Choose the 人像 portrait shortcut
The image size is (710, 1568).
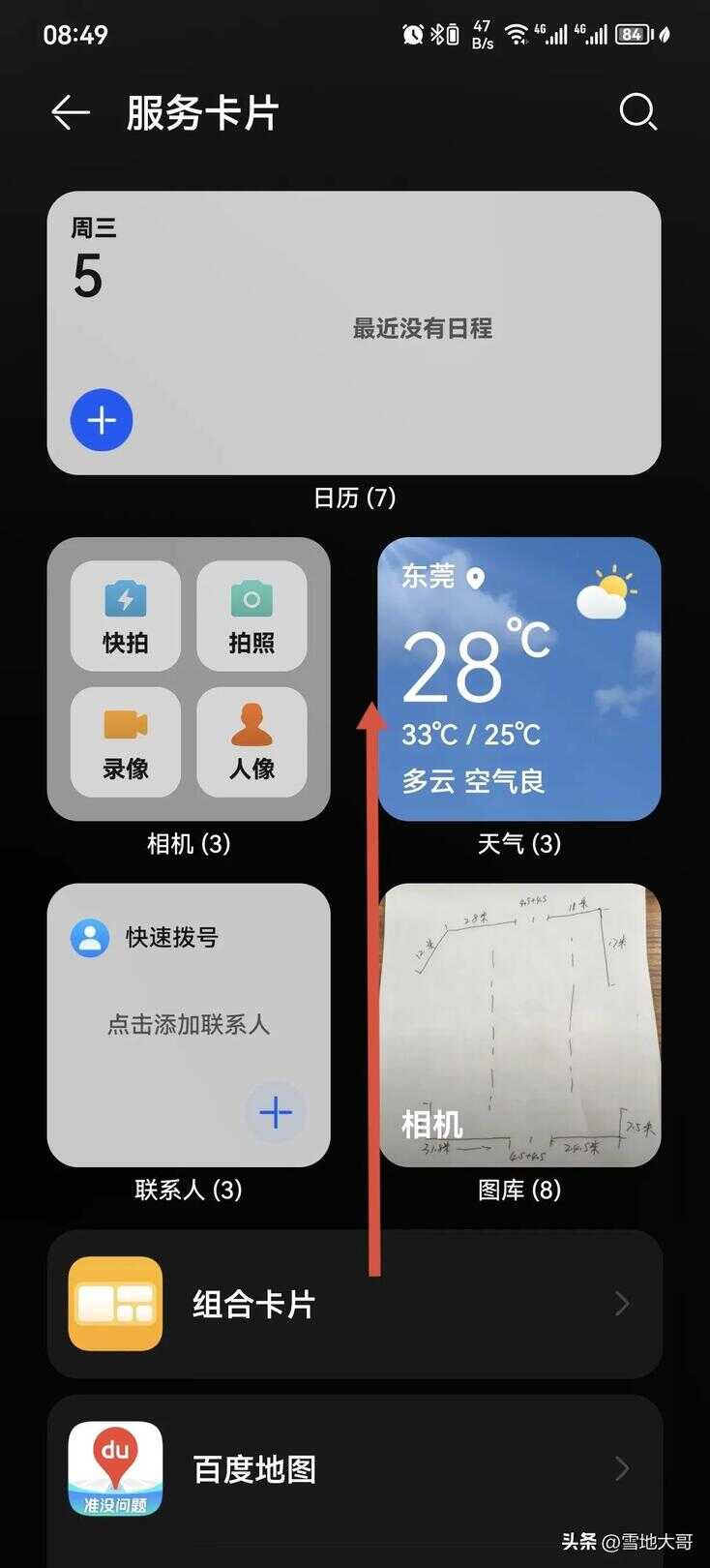pyautogui.click(x=251, y=742)
